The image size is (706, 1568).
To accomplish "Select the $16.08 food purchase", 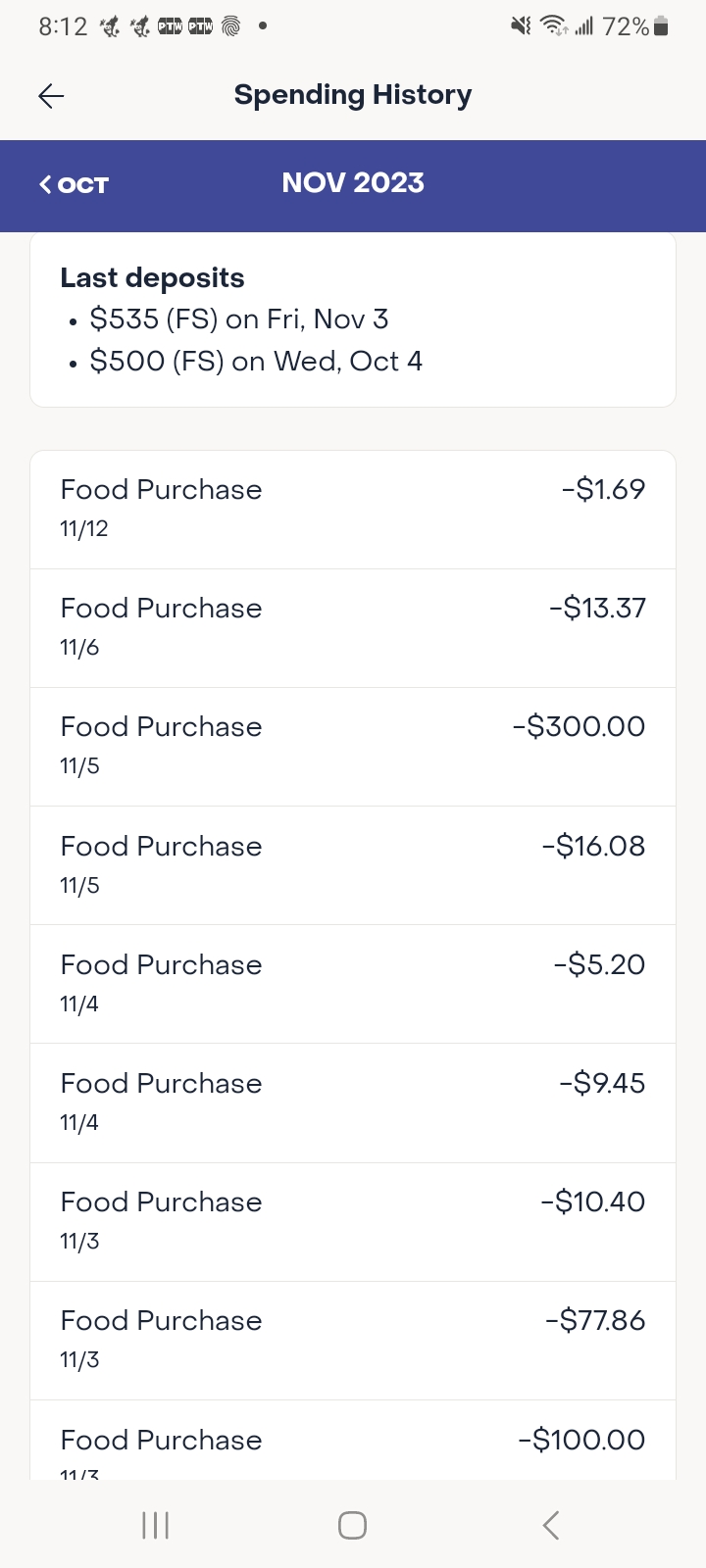I will (353, 865).
